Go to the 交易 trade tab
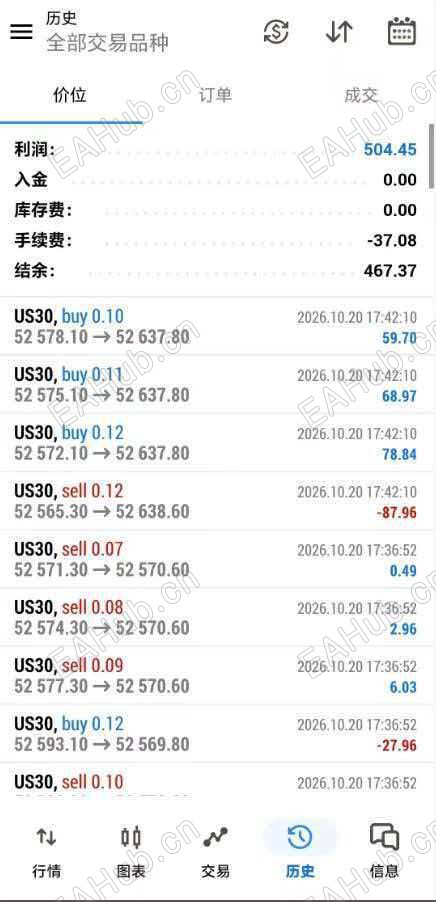 tap(215, 851)
